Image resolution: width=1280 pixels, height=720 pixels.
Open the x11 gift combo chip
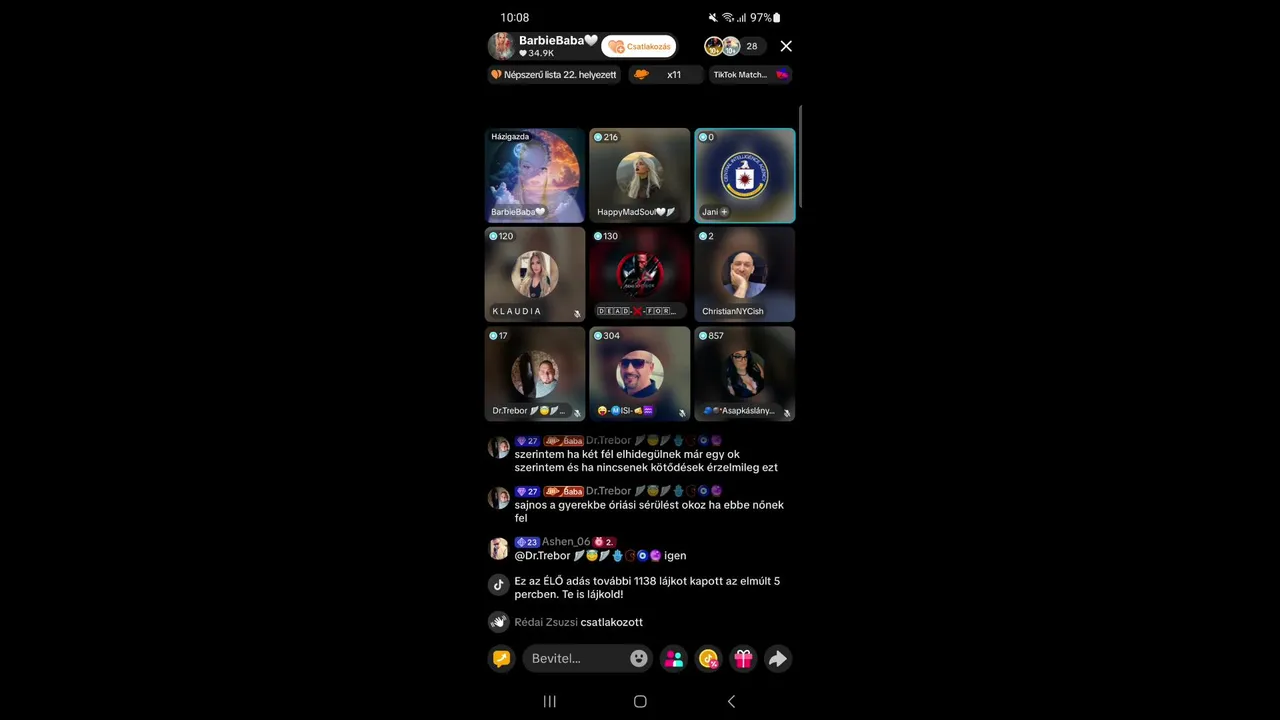coord(665,75)
